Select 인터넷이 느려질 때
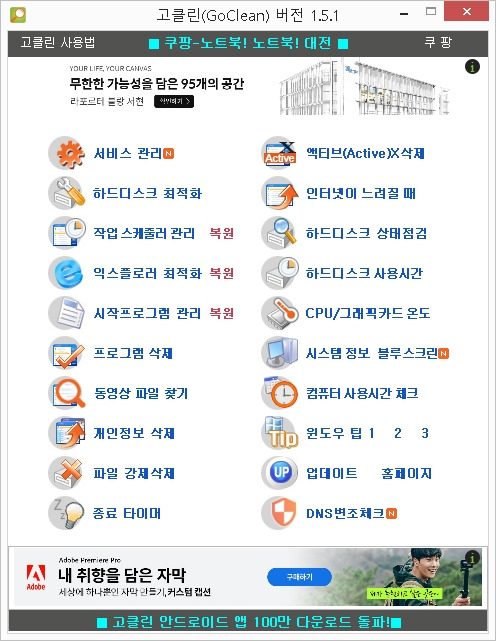The image size is (496, 641). pos(361,193)
